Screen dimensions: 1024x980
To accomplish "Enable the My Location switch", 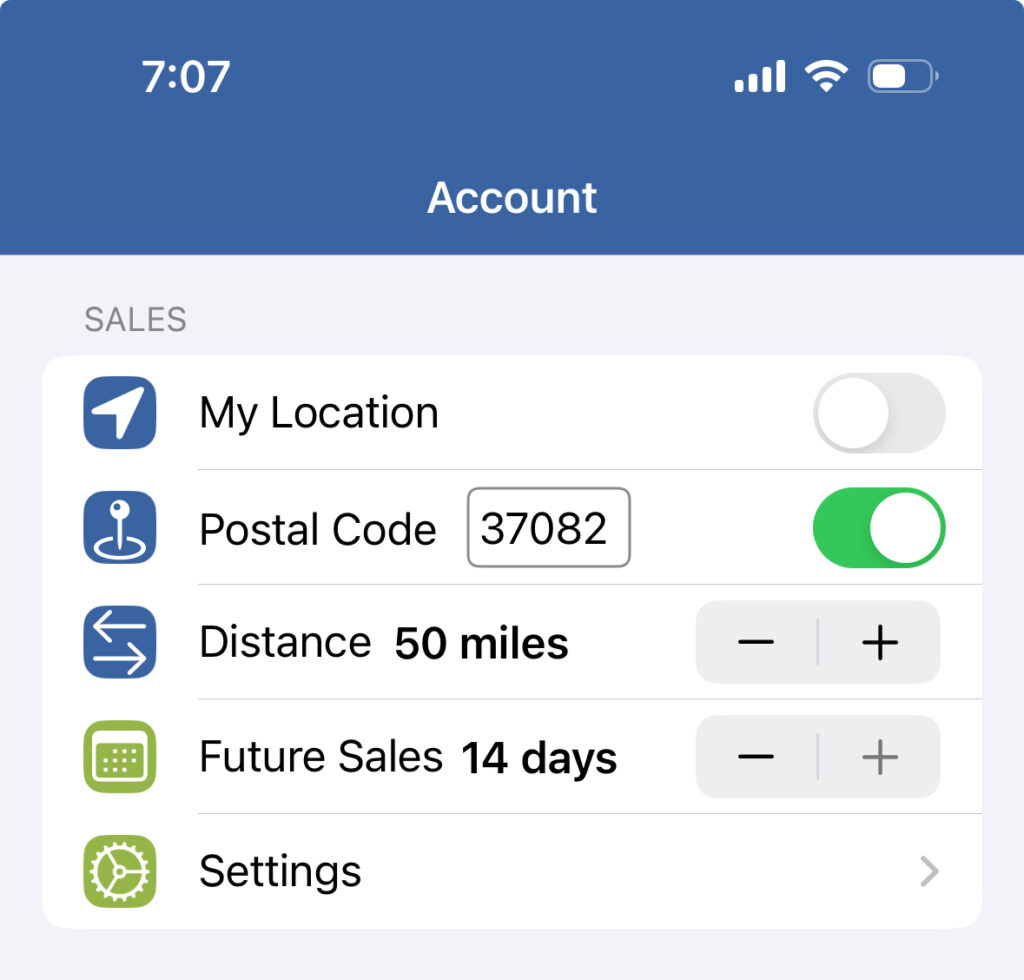I will (x=878, y=413).
